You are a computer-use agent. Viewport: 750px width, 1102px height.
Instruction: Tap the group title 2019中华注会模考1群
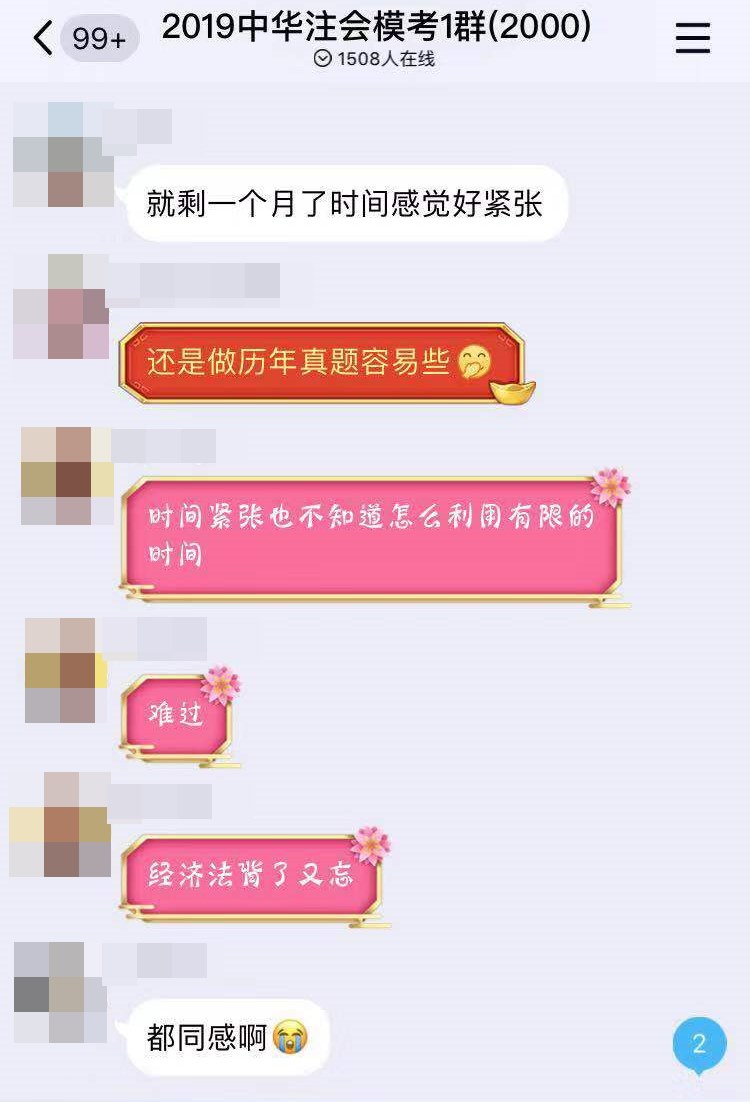point(376,28)
